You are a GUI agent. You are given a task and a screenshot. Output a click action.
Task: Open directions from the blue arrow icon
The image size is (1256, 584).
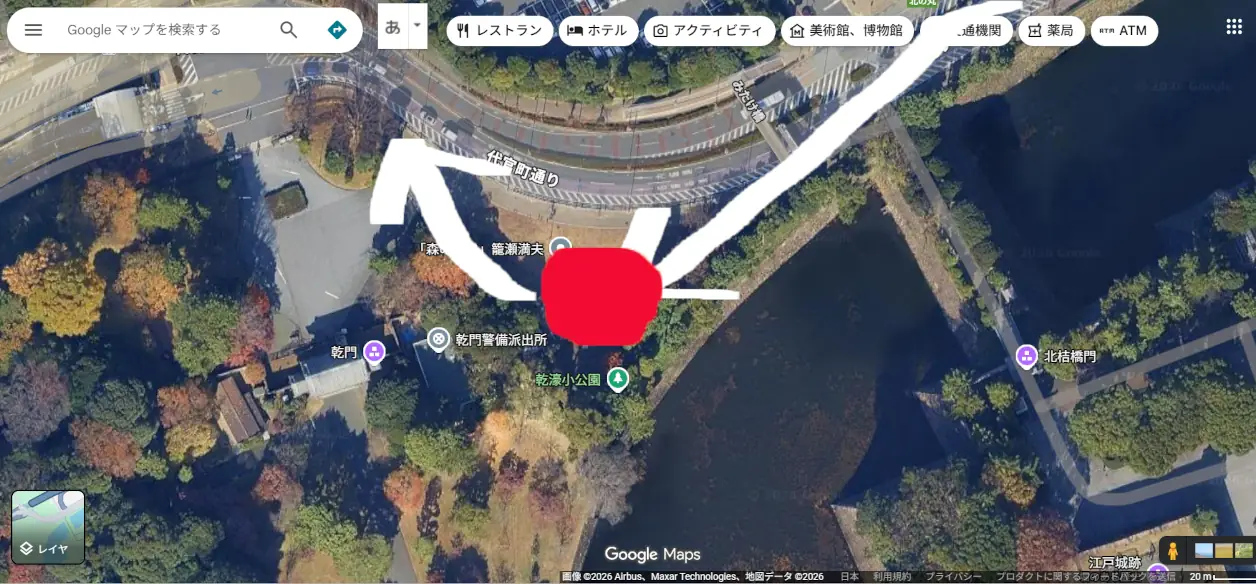pyautogui.click(x=337, y=30)
